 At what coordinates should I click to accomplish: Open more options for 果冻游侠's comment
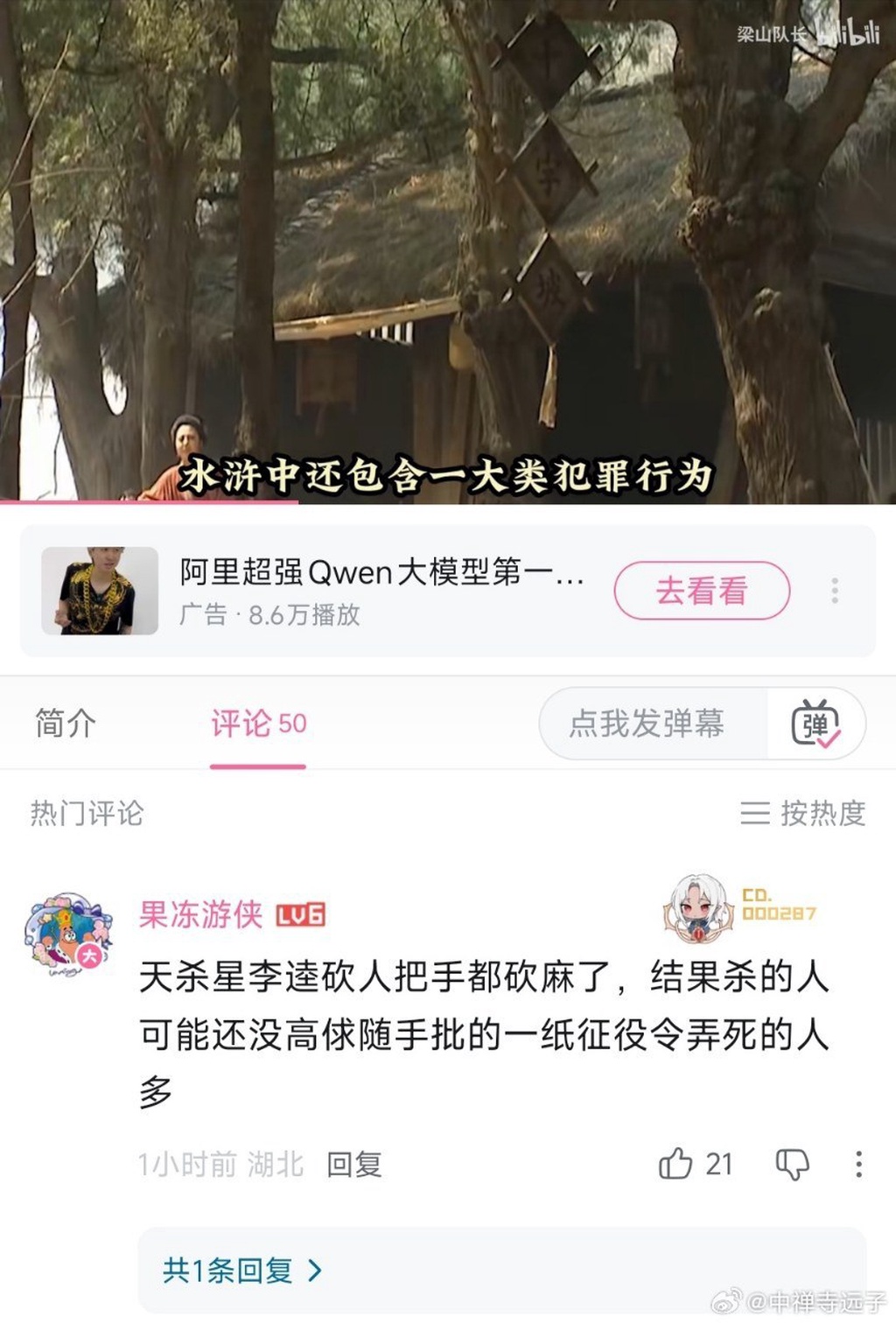[x=858, y=1164]
